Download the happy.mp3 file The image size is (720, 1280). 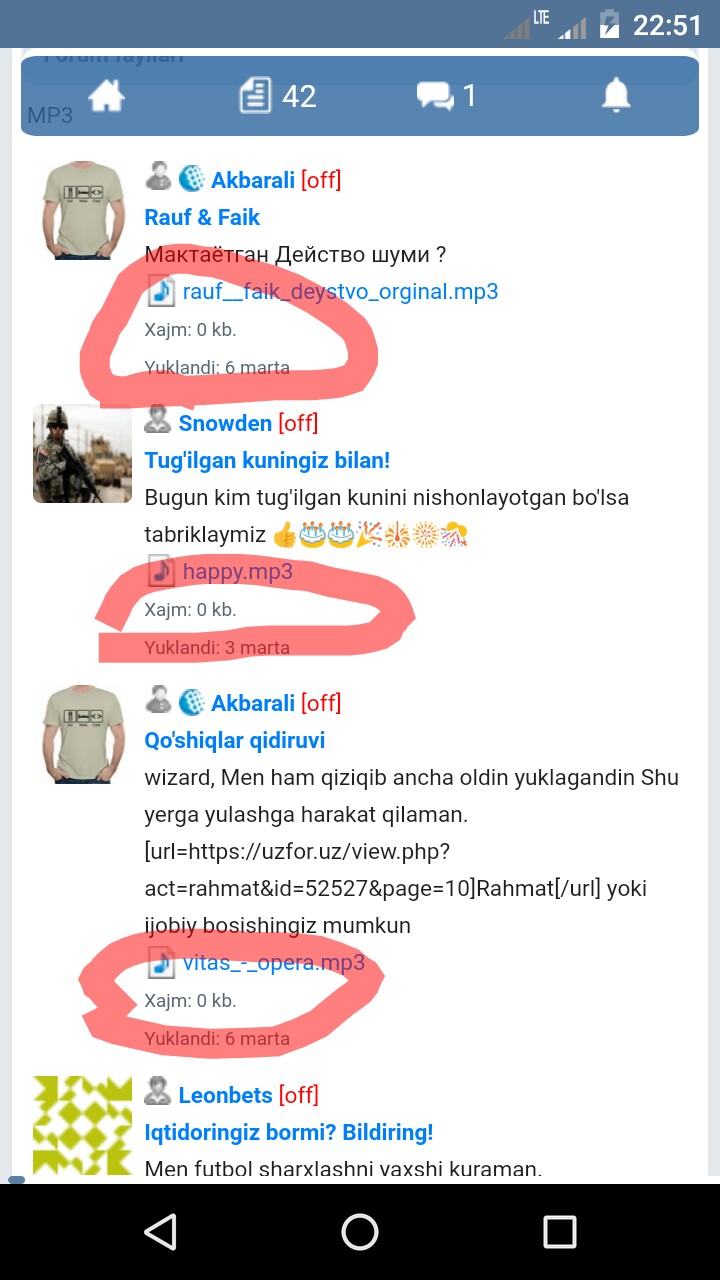(237, 572)
